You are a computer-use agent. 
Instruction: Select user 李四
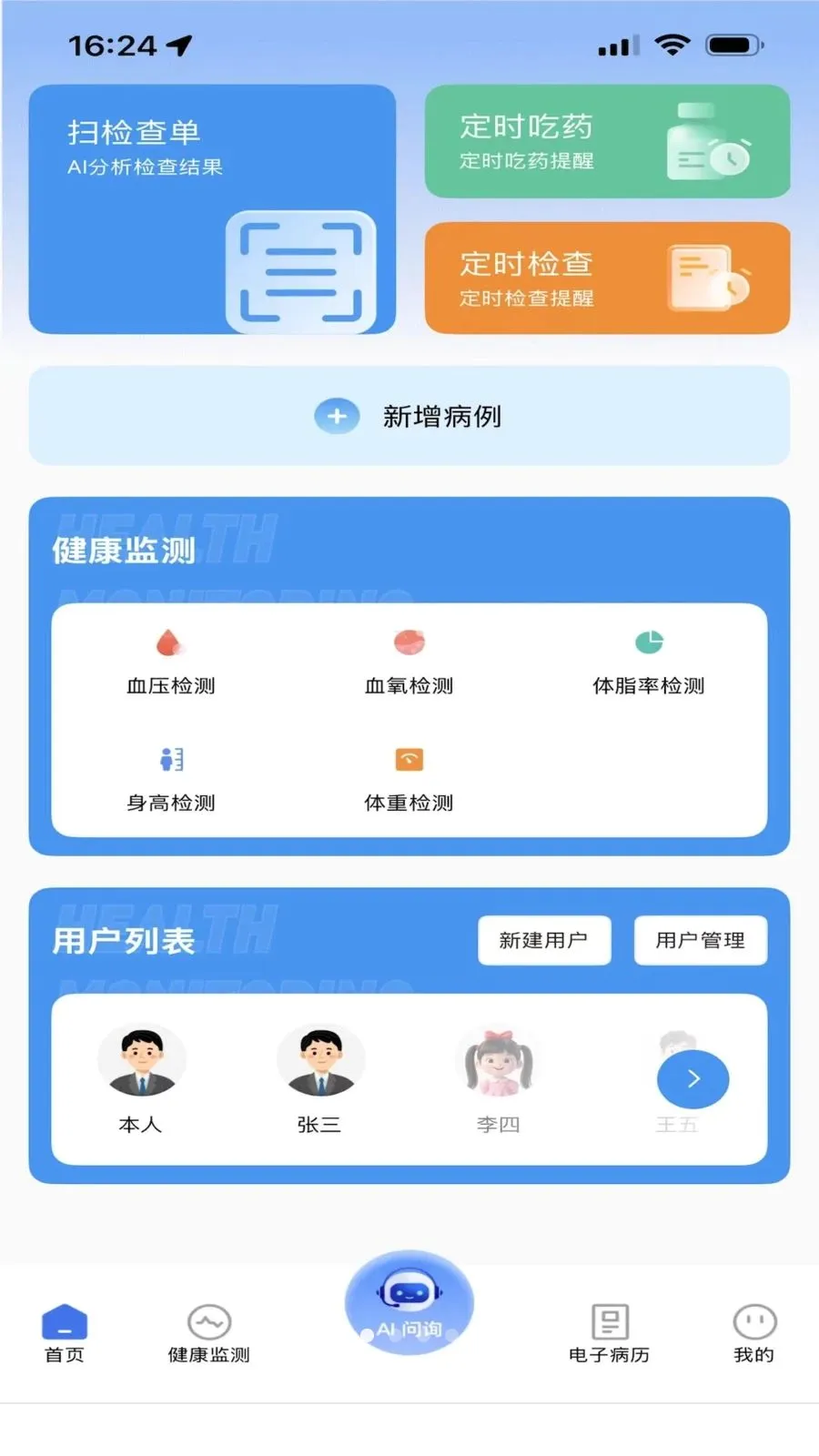coord(499,1079)
